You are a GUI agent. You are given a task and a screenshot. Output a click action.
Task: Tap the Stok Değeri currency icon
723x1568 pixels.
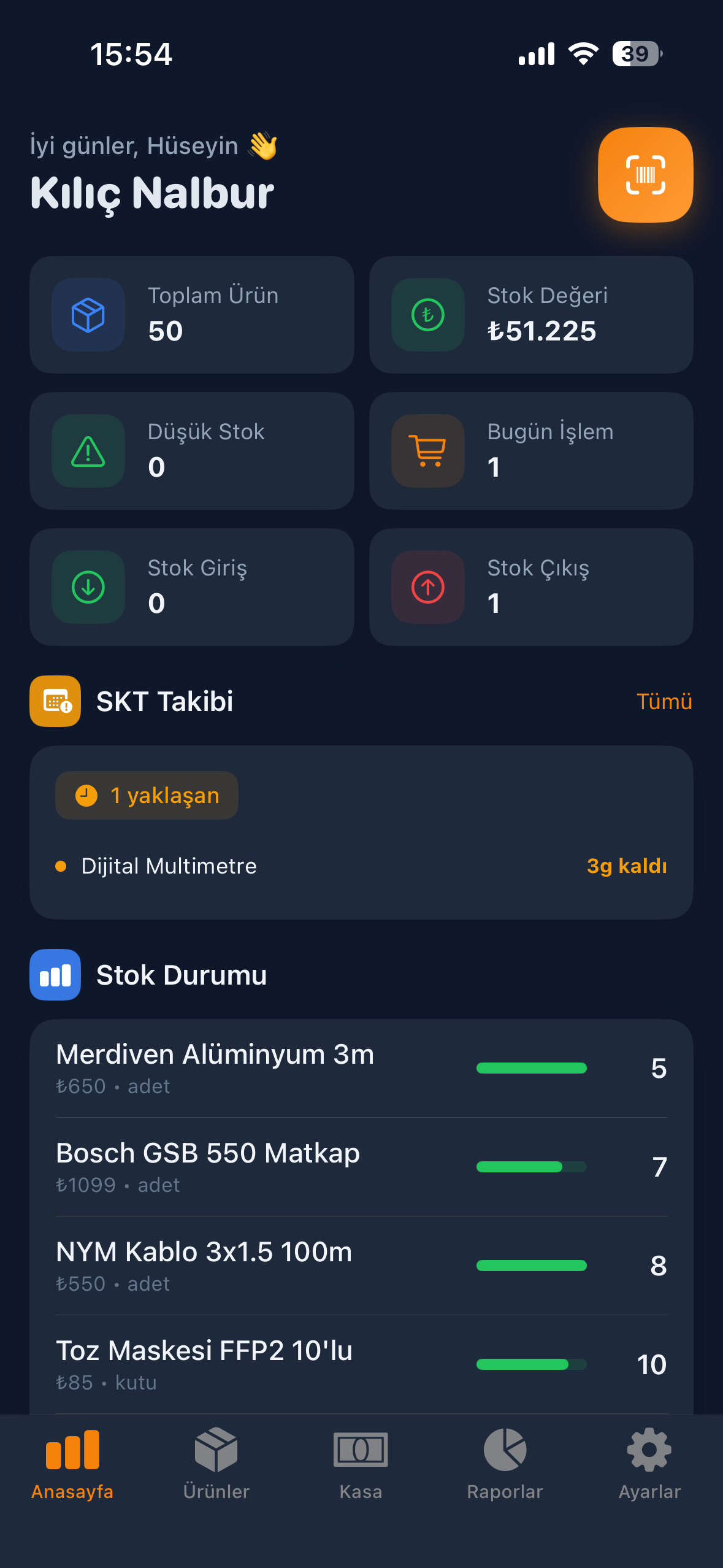[427, 315]
